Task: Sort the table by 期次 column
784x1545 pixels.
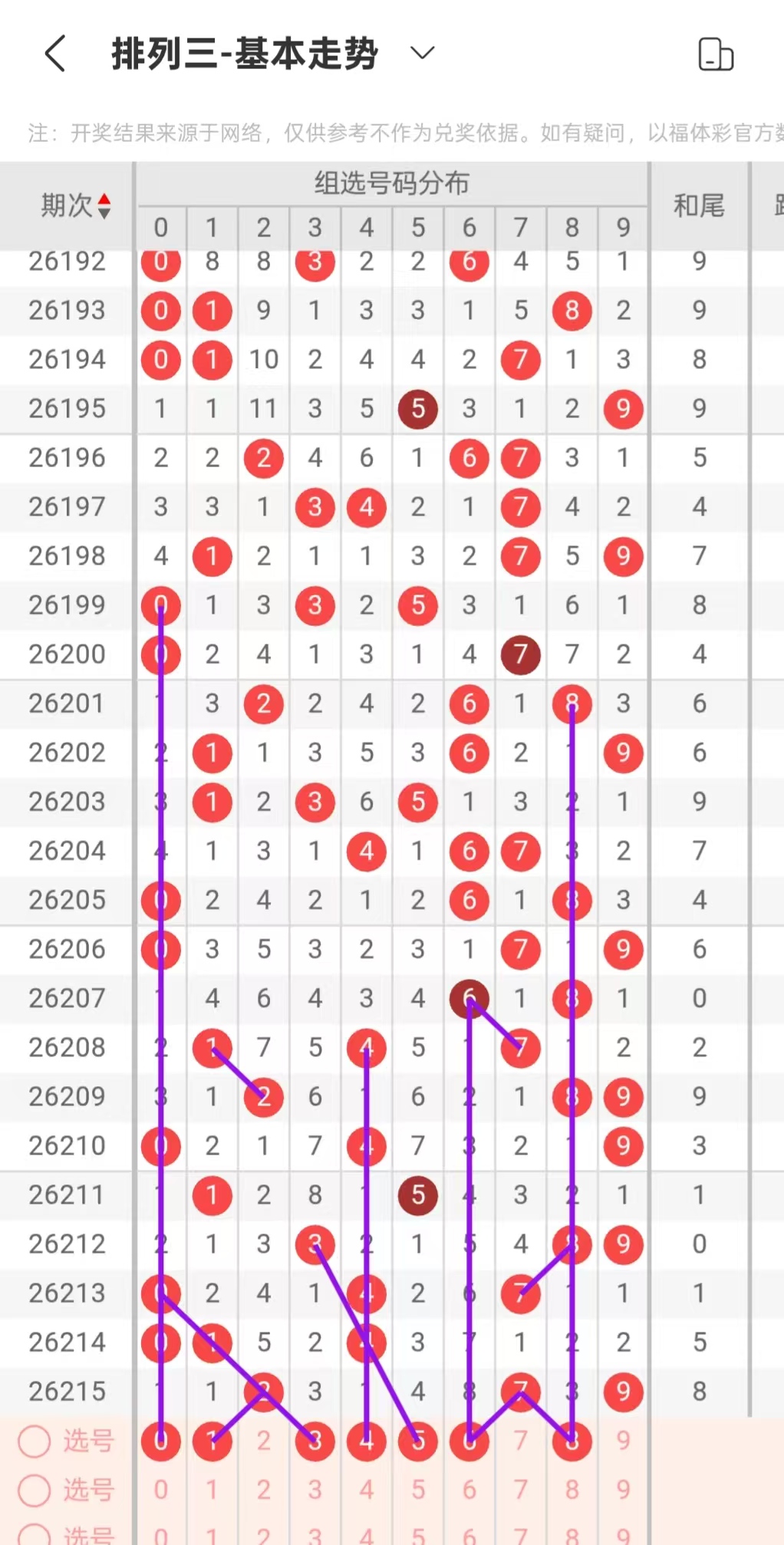Action: pyautogui.click(x=76, y=206)
